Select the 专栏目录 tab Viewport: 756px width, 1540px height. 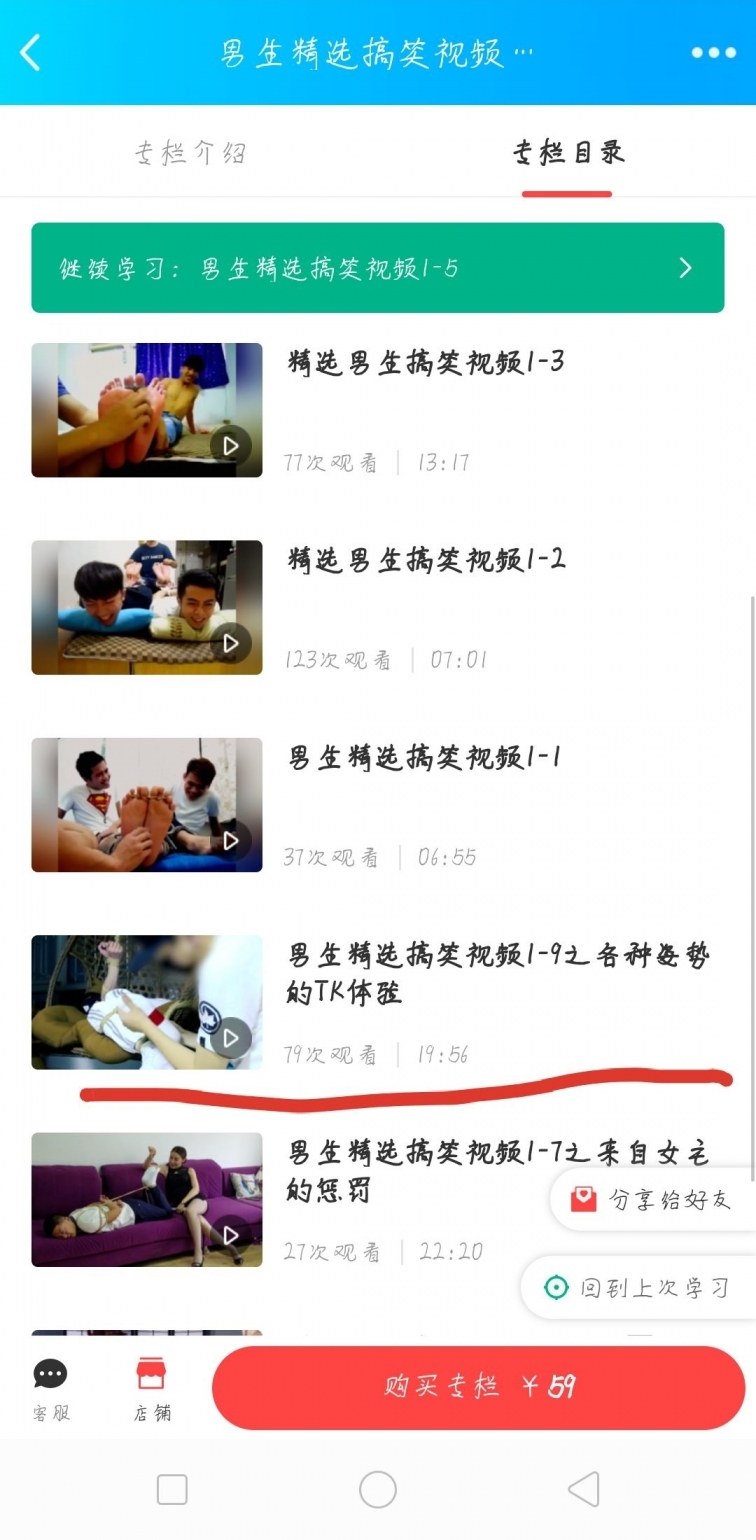tap(567, 153)
